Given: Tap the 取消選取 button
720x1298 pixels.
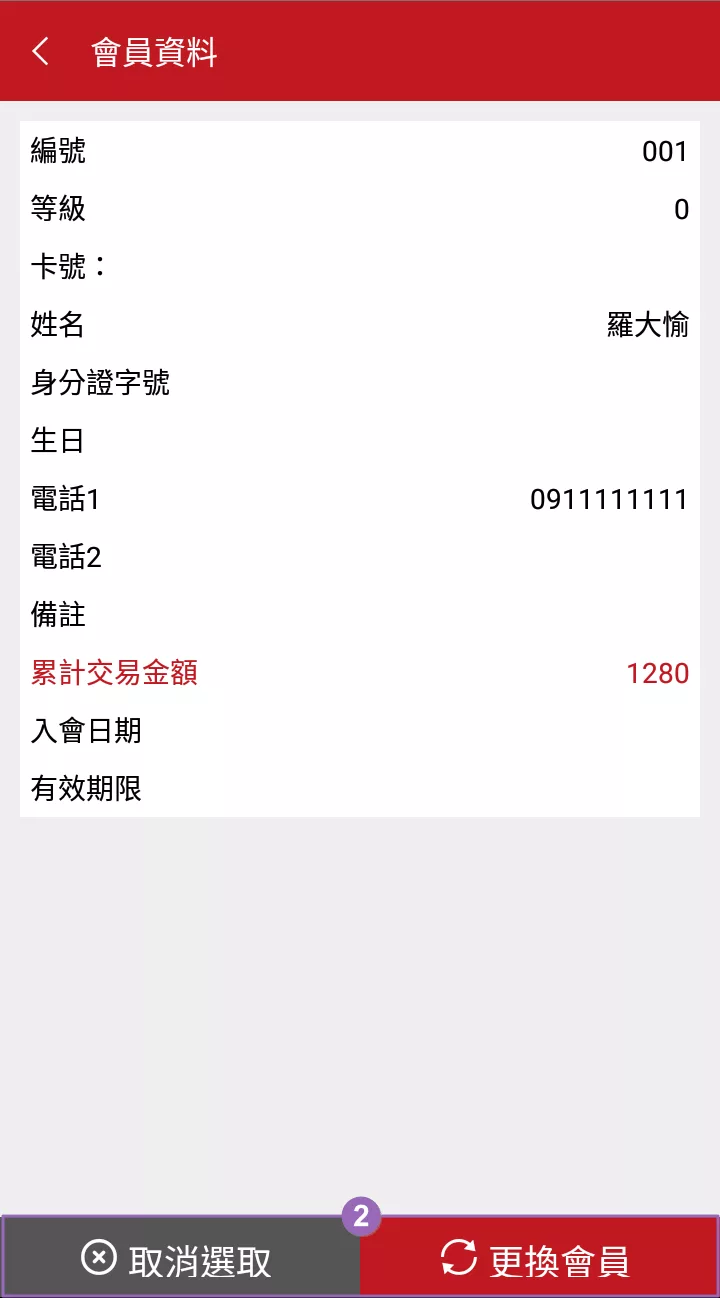Looking at the screenshot, I should tap(180, 1258).
